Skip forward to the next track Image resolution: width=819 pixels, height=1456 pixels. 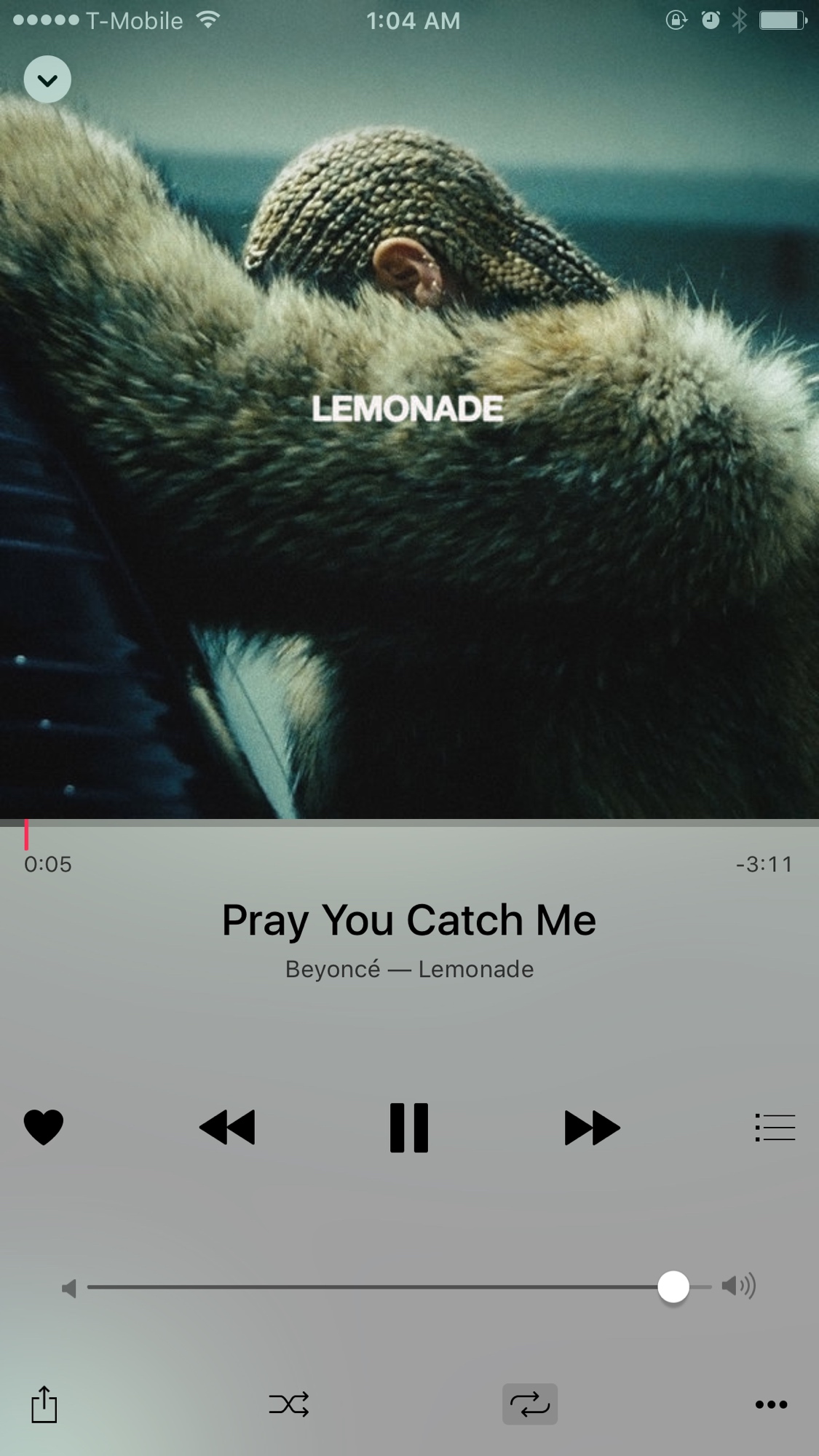click(592, 1127)
